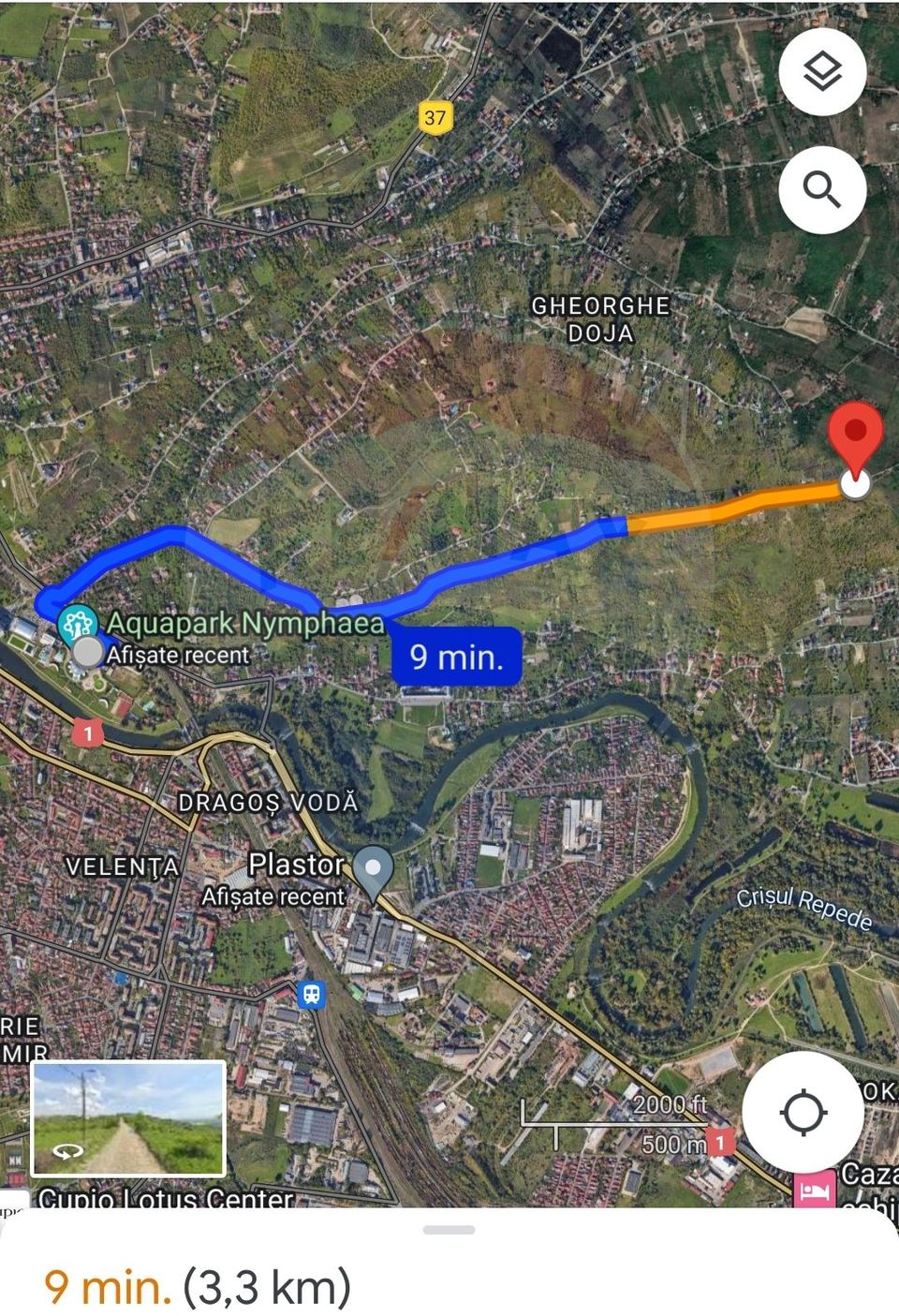
Task: Expand route details via 9 min. bubble
Action: pyautogui.click(x=454, y=657)
